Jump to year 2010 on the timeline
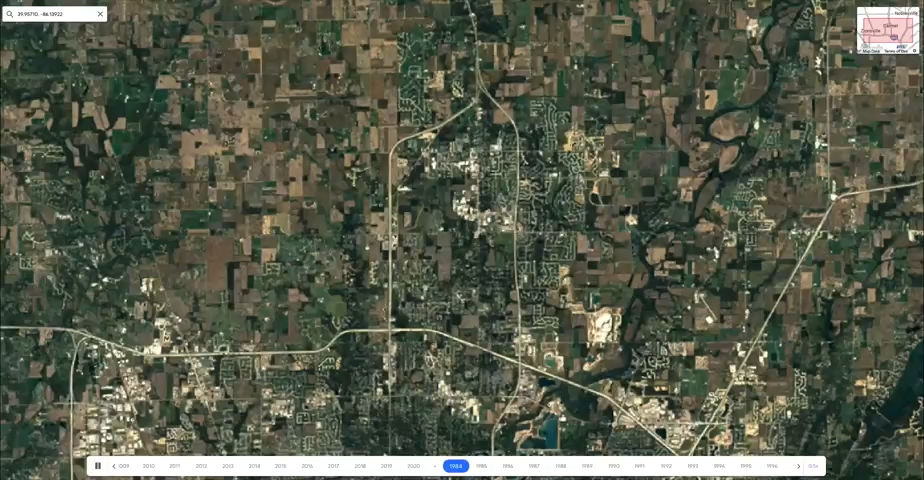Viewport: 924px width, 480px height. pyautogui.click(x=149, y=466)
